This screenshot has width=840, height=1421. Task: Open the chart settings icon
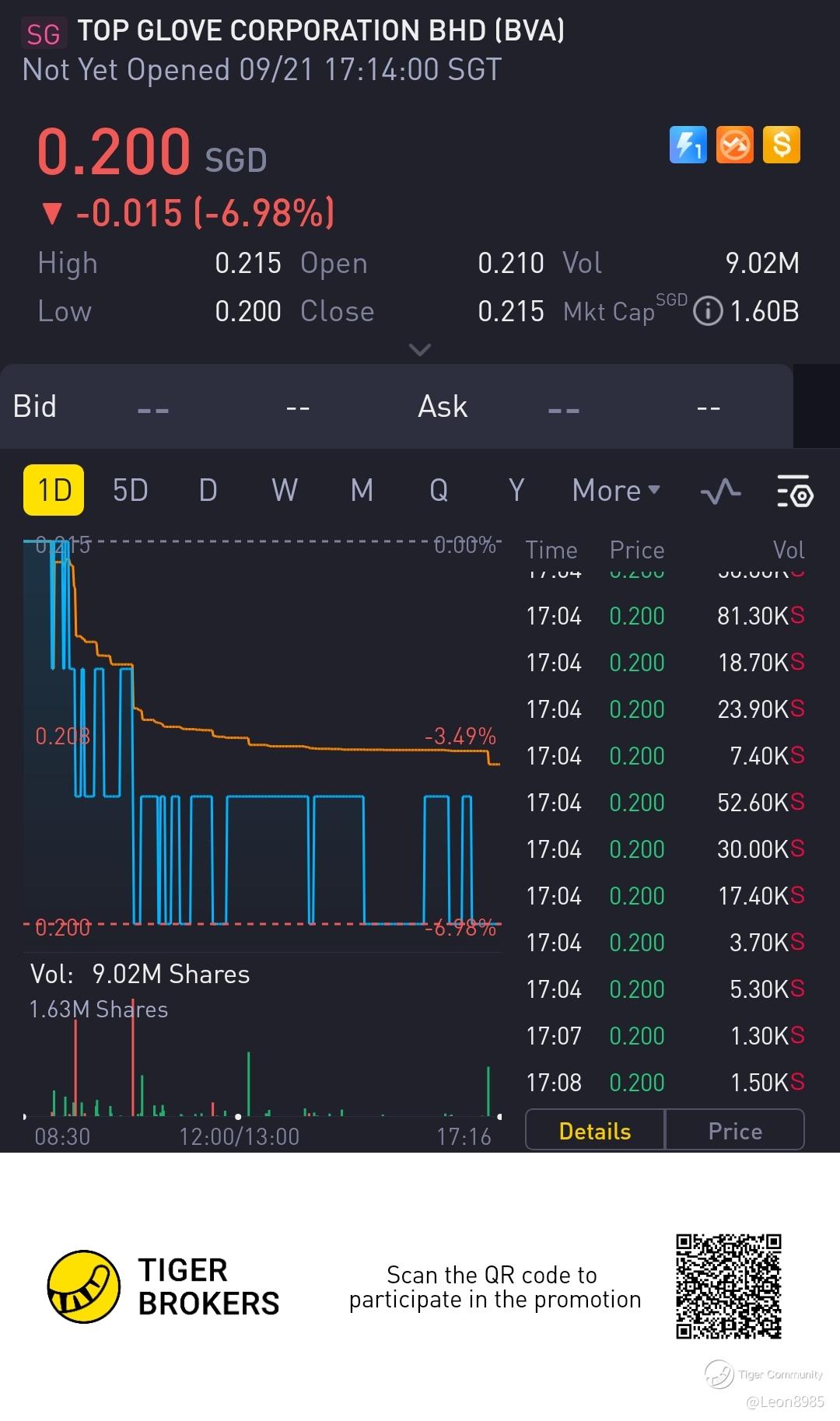(794, 491)
